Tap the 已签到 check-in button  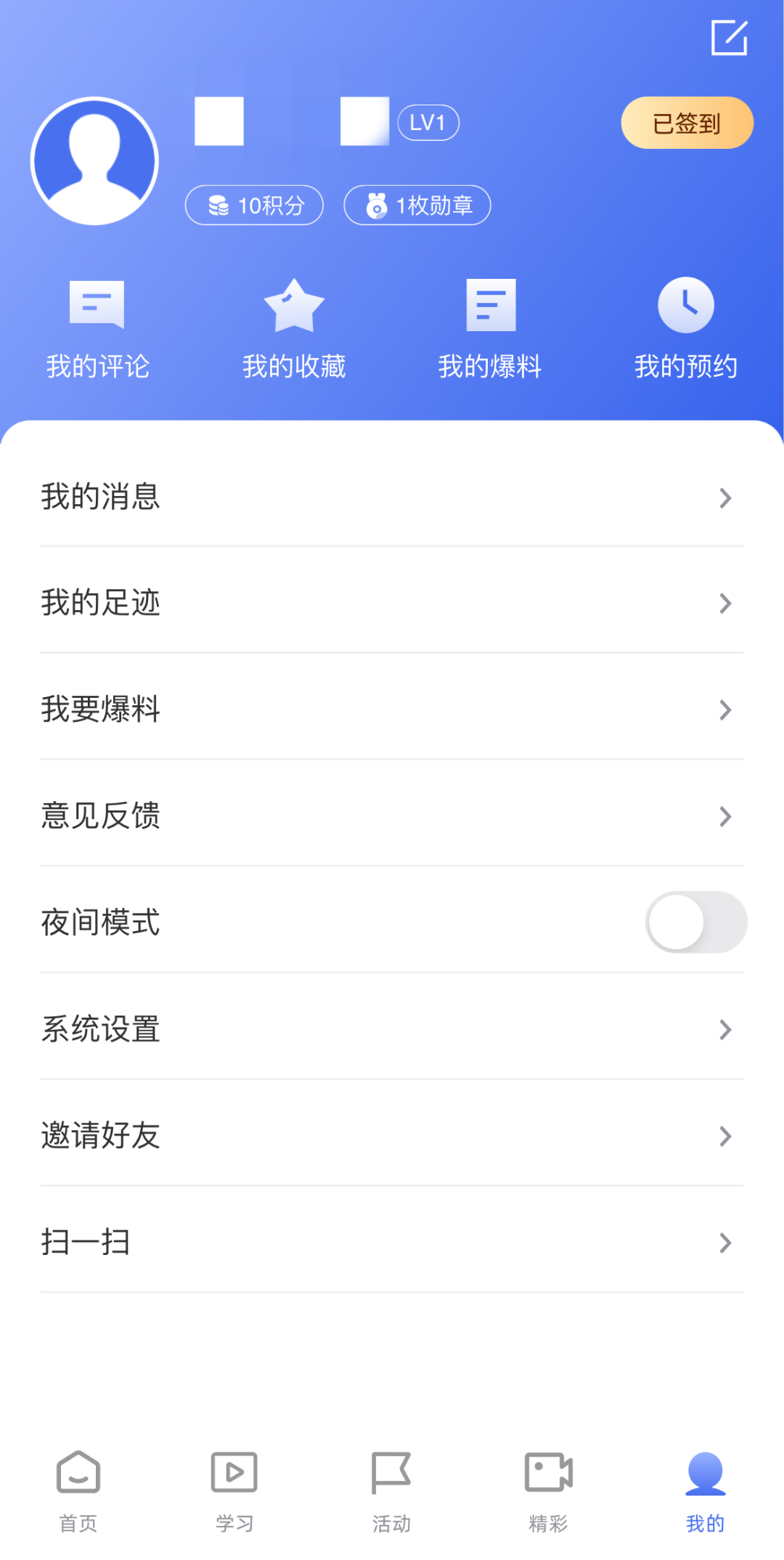(x=687, y=123)
